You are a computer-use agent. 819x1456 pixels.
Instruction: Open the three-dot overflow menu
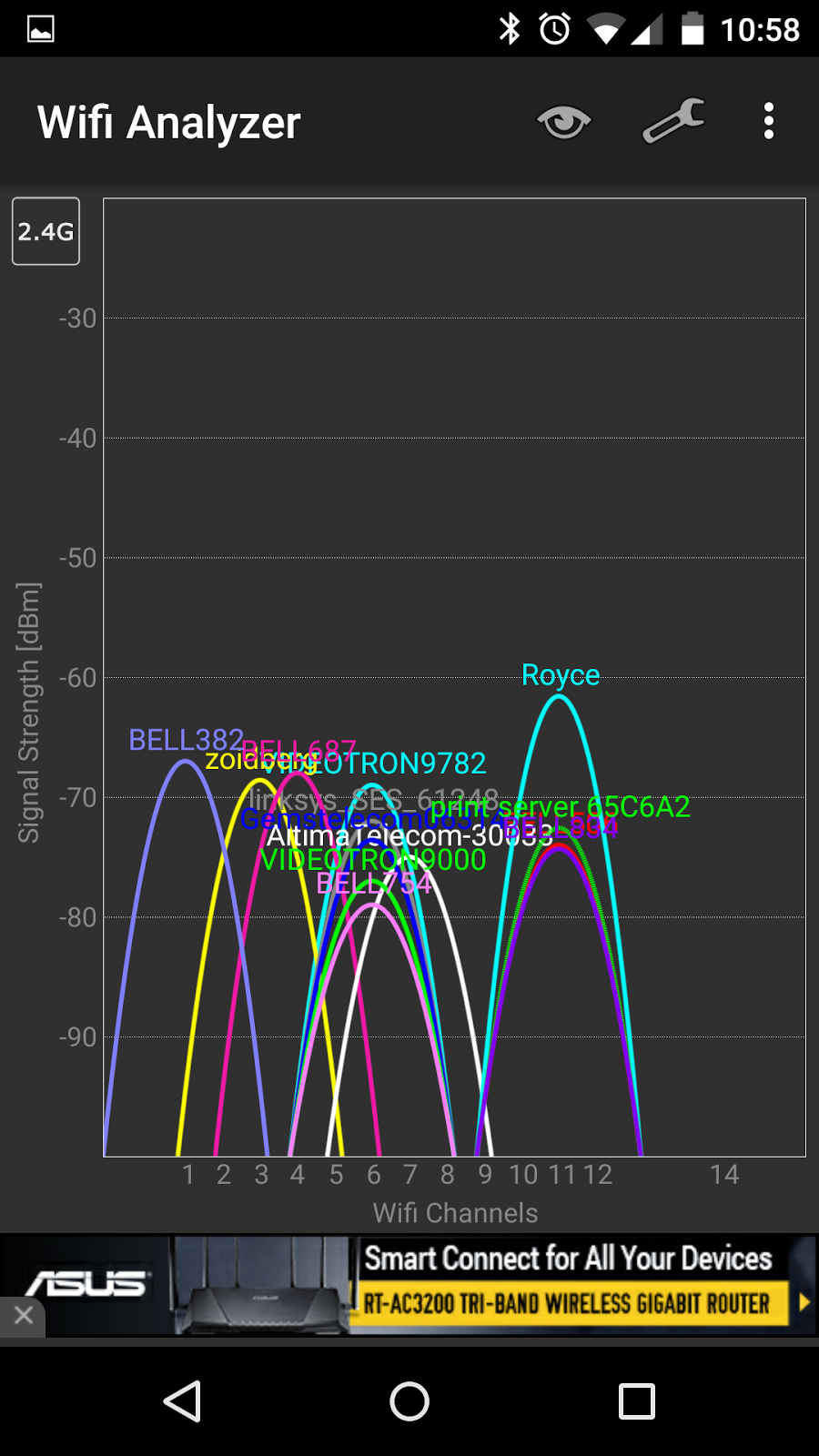[x=769, y=121]
